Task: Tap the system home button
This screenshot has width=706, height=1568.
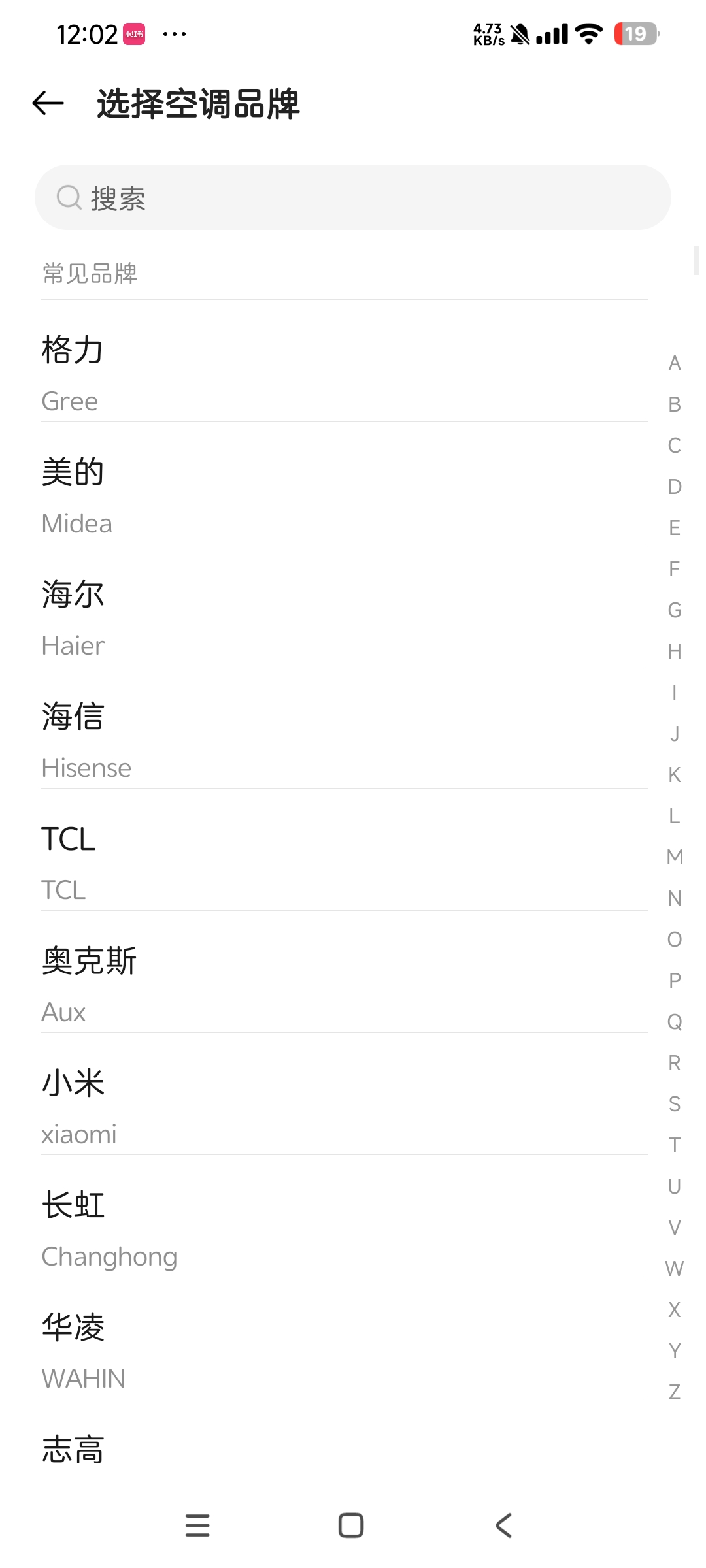Action: pyautogui.click(x=351, y=1526)
